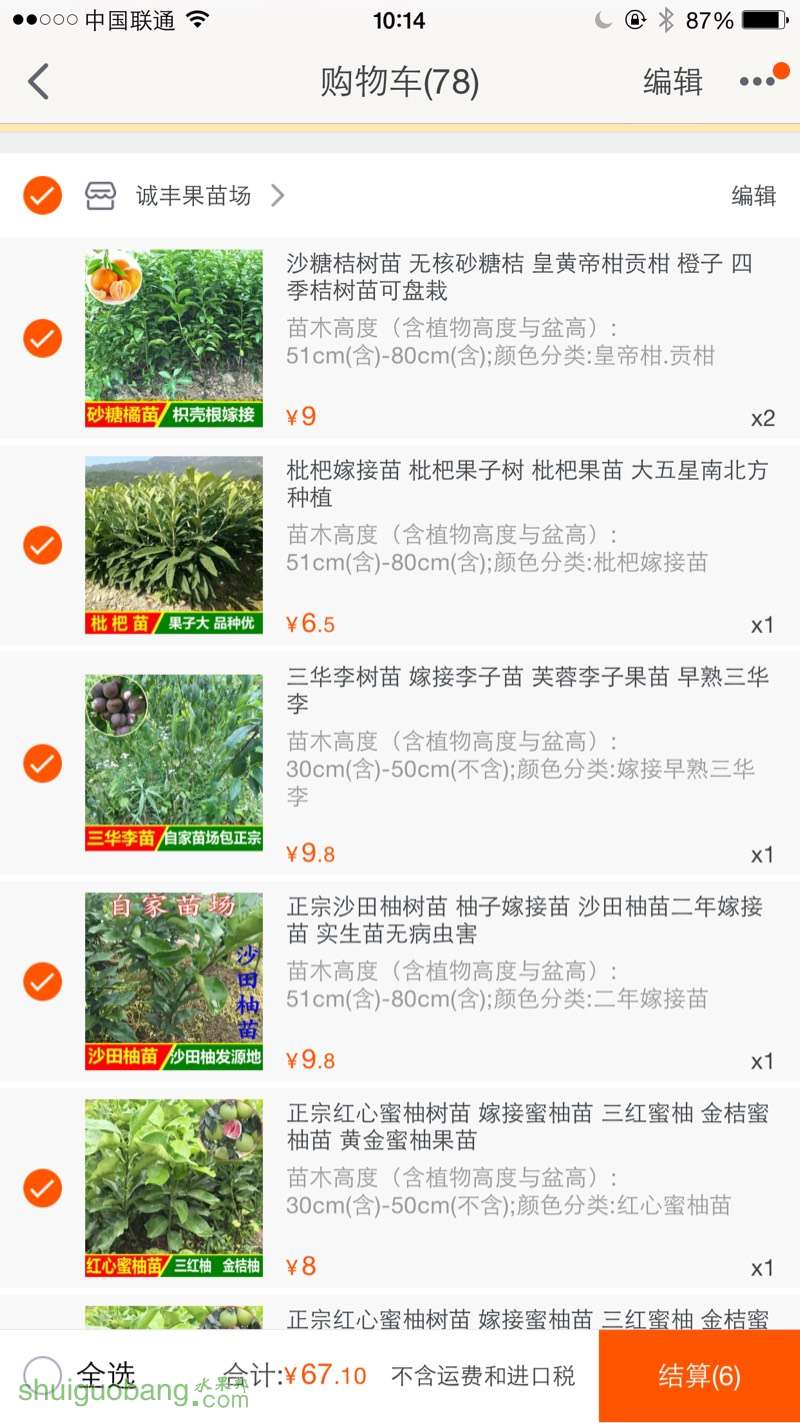Checkout with 结算(6)
Image resolution: width=800 pixels, height=1423 pixels.
pyautogui.click(x=699, y=1375)
